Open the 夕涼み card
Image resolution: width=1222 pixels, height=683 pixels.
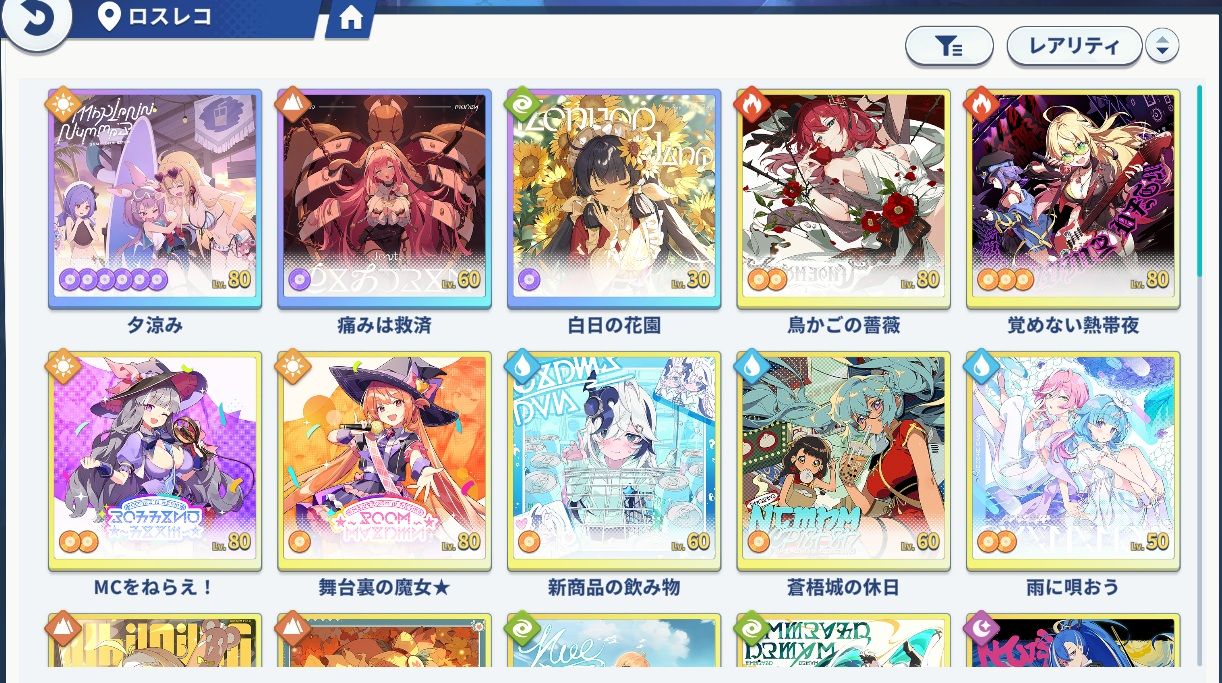point(155,198)
